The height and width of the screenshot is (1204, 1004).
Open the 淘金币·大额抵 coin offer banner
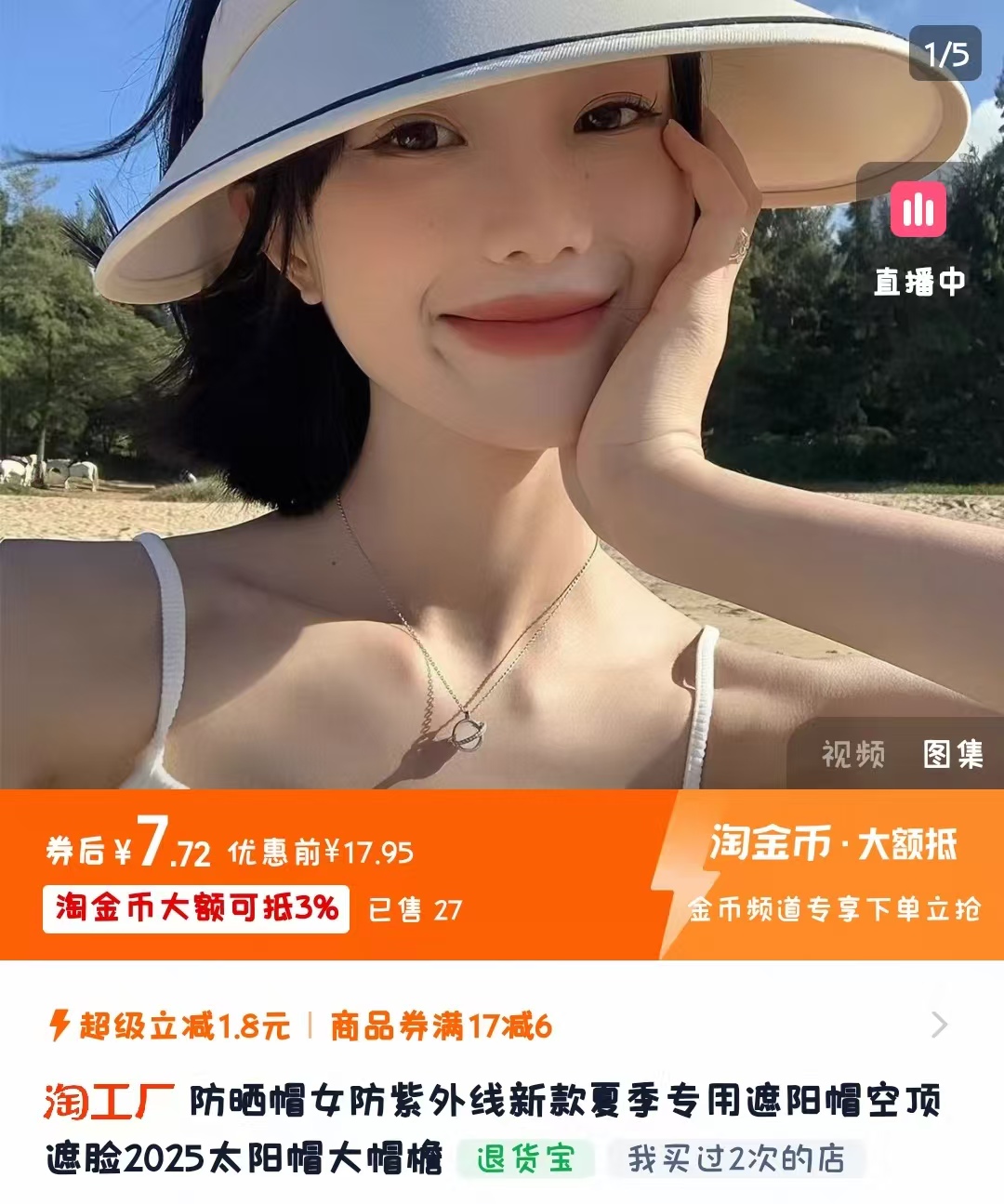point(833,872)
